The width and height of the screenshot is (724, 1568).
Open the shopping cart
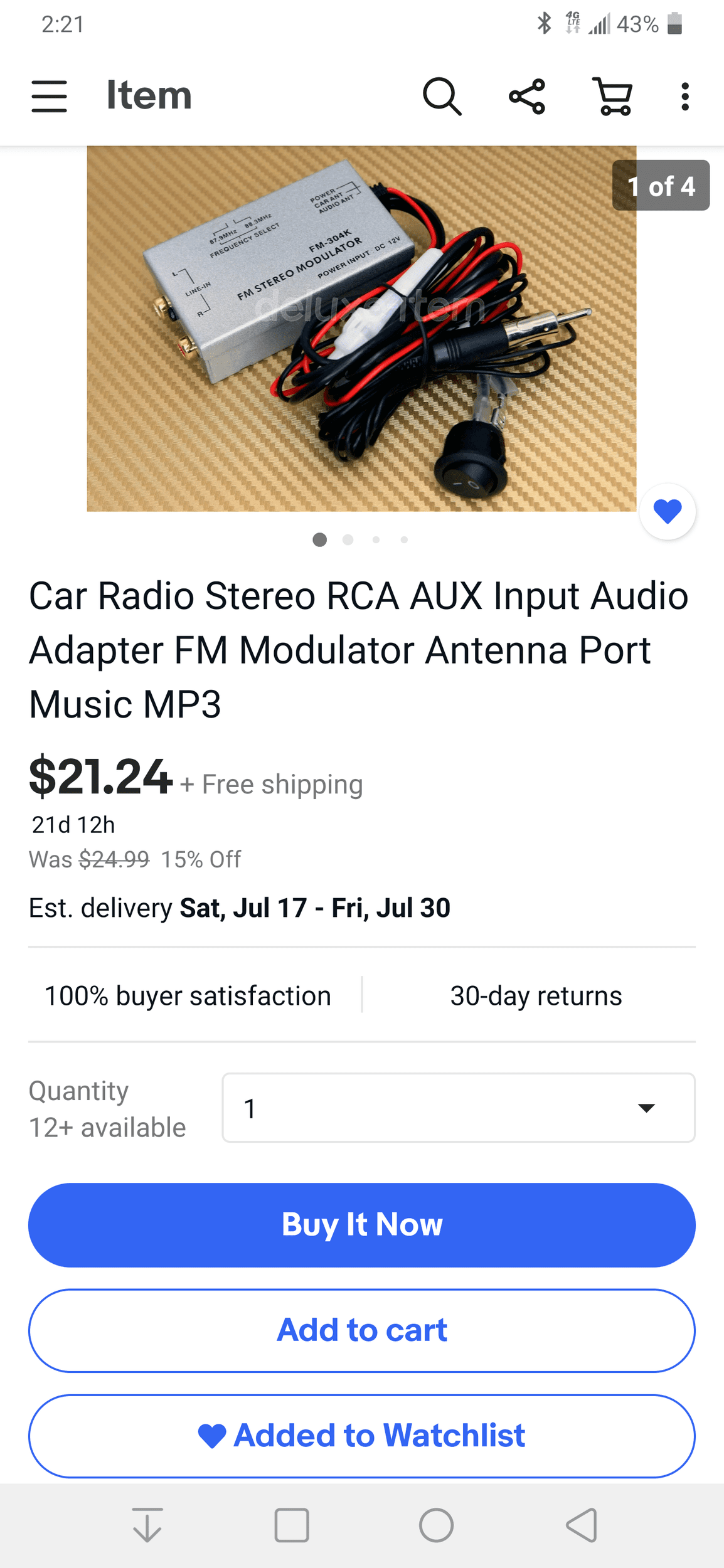click(x=612, y=97)
